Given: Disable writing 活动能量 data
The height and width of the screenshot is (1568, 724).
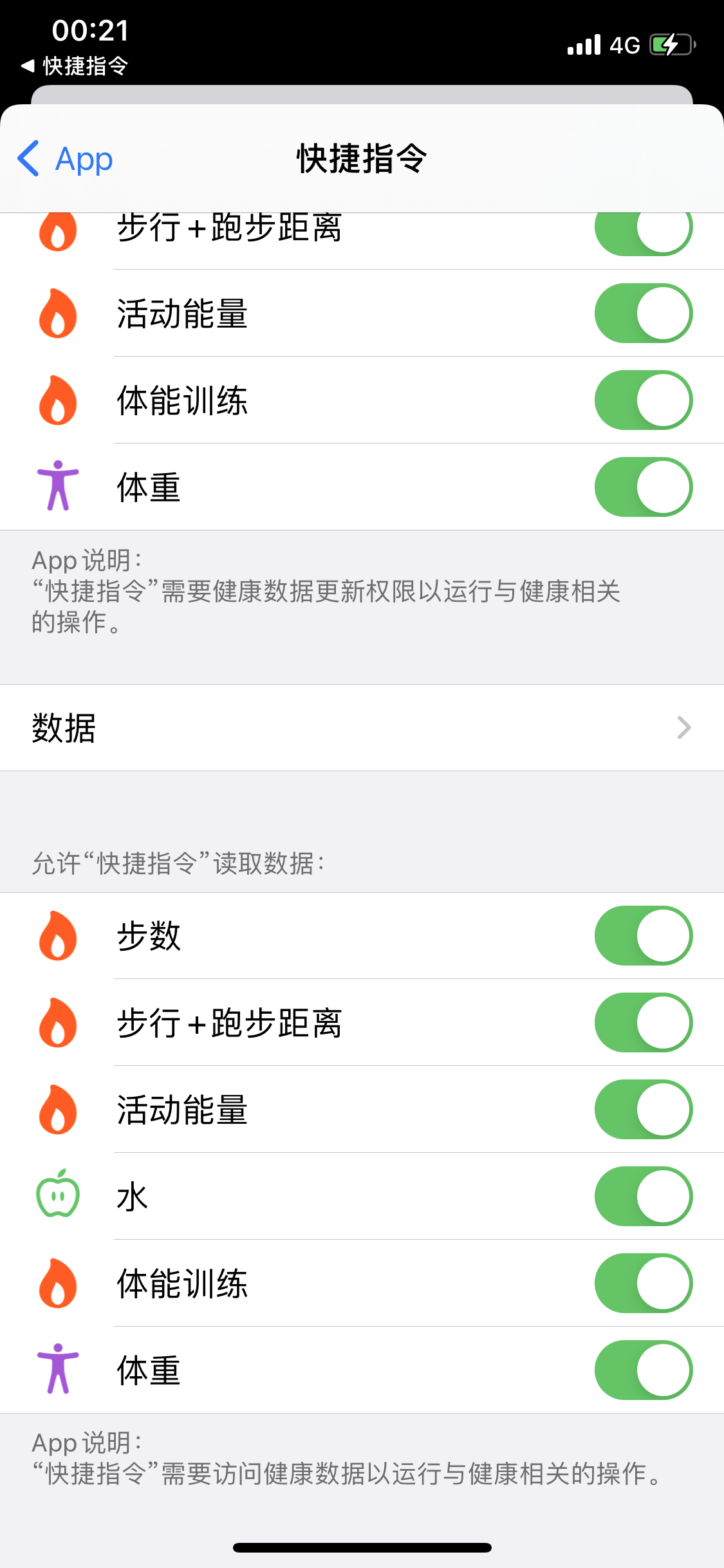Looking at the screenshot, I should 643,313.
